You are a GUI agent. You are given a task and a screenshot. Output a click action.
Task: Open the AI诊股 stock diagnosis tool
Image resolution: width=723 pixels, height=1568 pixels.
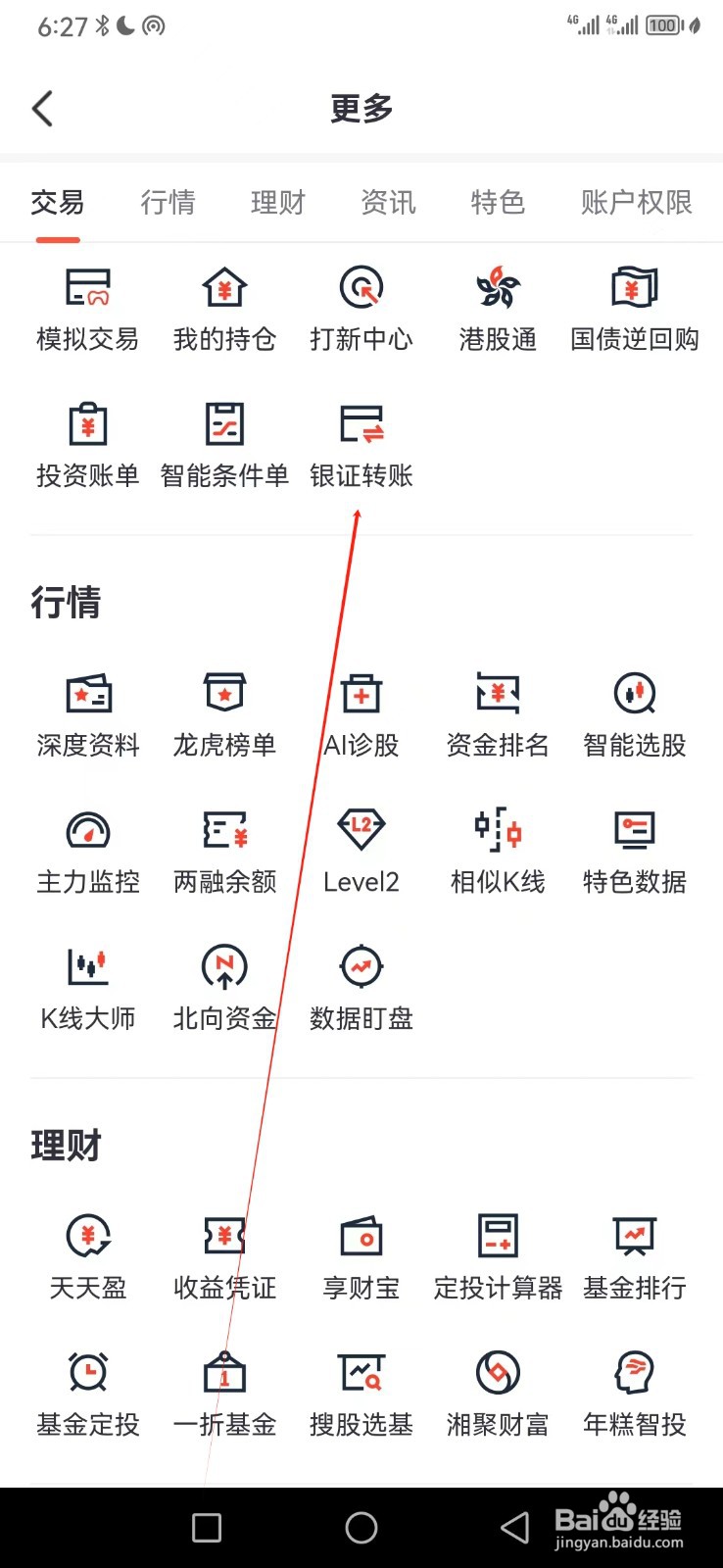click(361, 713)
